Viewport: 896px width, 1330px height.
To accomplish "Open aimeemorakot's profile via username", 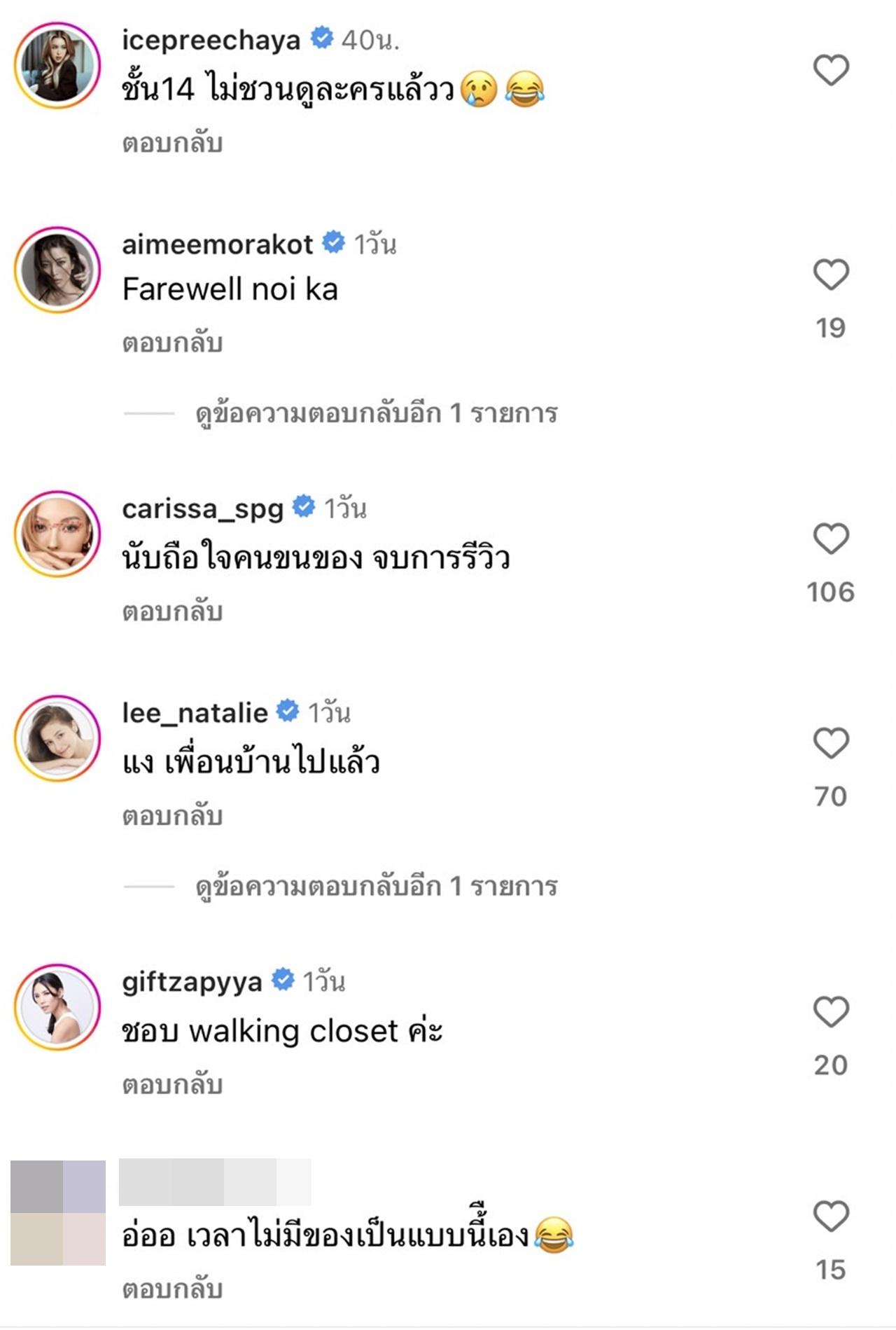I will click(217, 244).
